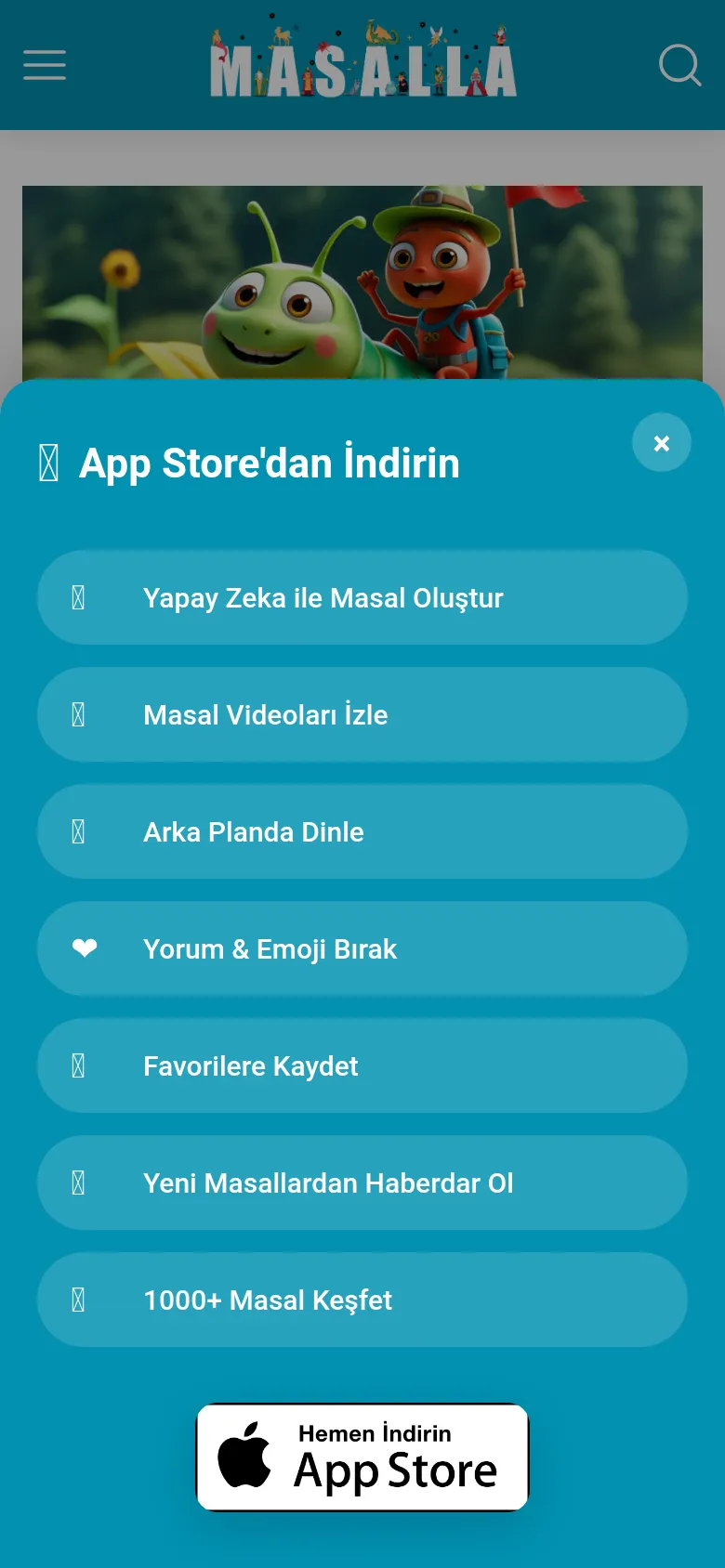
Task: Tap the Hemen İndirin App Store button
Action: click(362, 1457)
